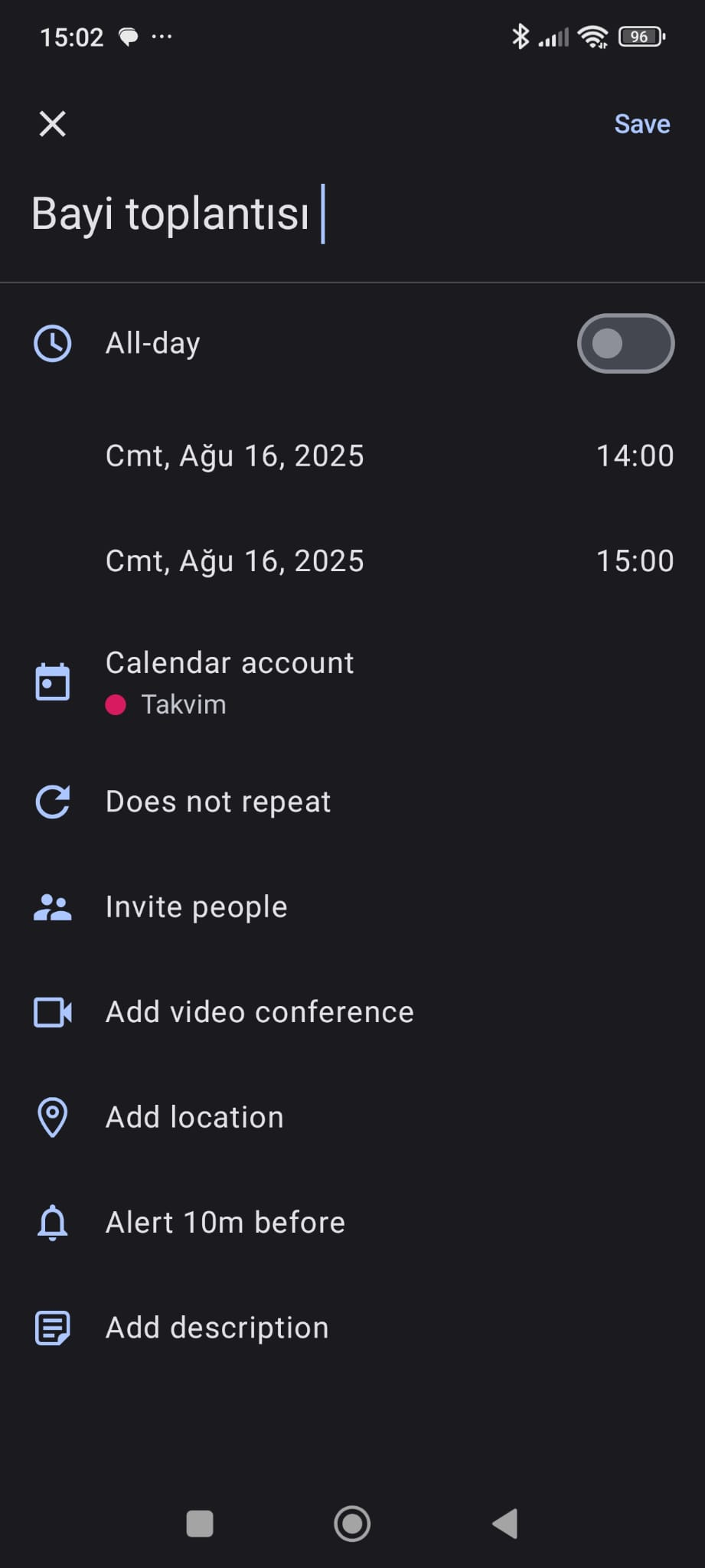Image resolution: width=705 pixels, height=1568 pixels.
Task: Add video conference to the event
Action: 352,1011
